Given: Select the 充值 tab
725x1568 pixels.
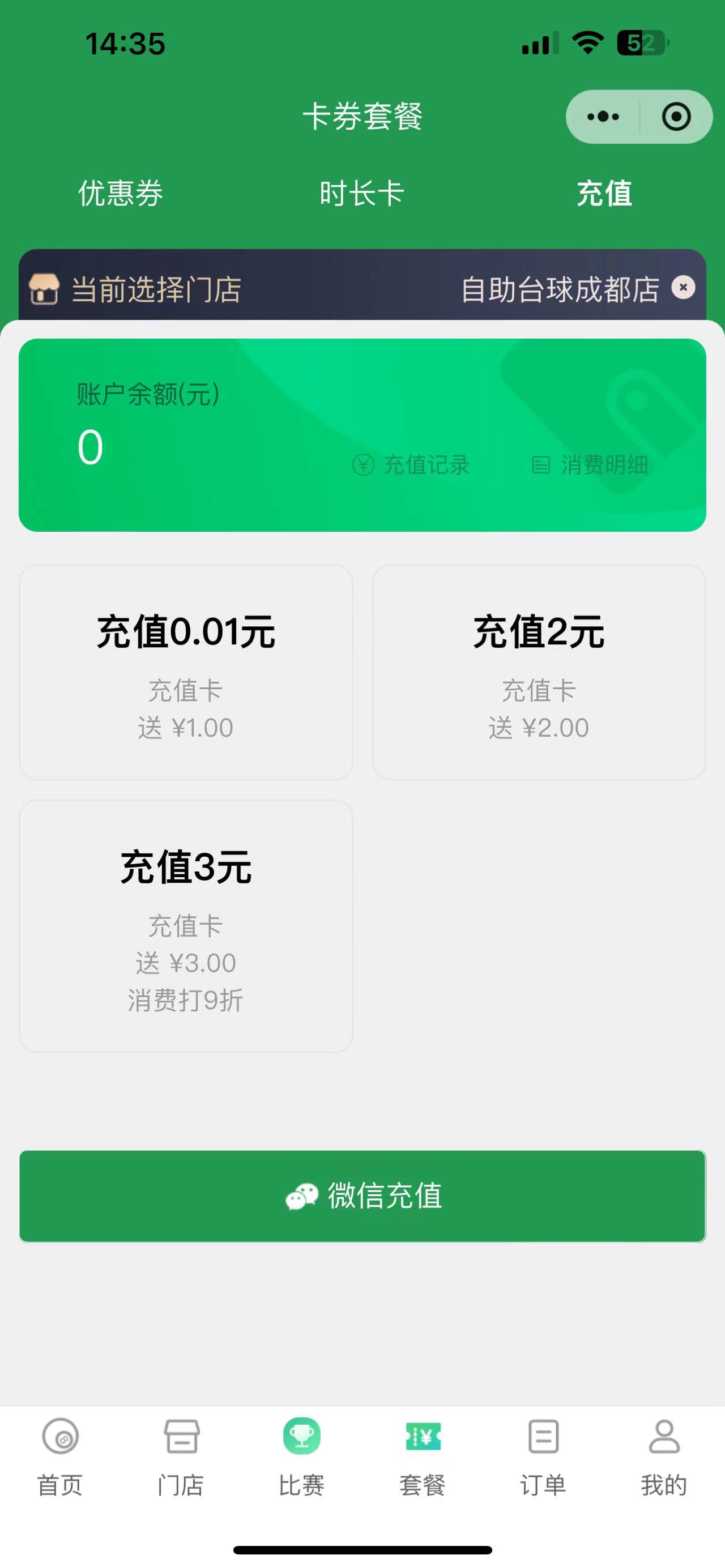Looking at the screenshot, I should 604,194.
